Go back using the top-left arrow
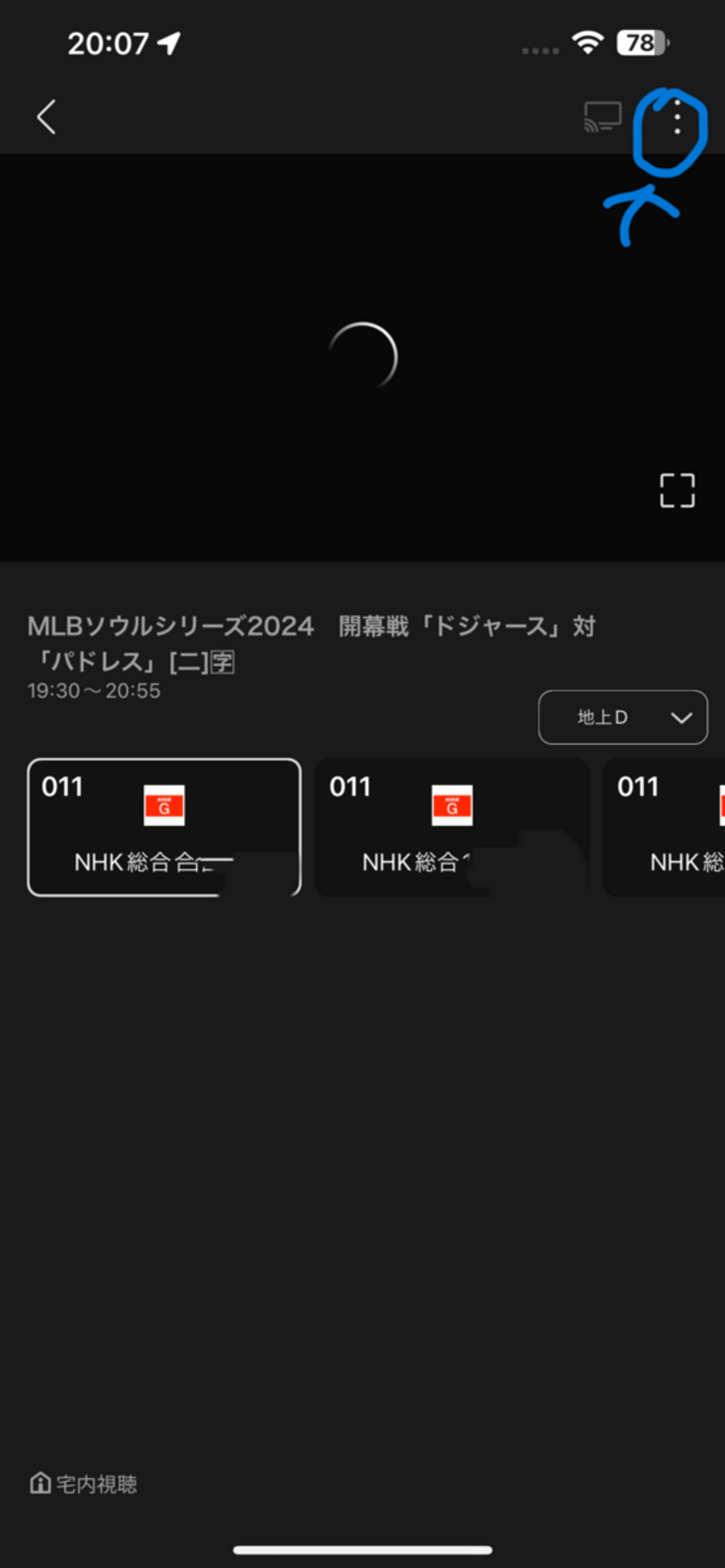This screenshot has height=1568, width=725. [x=47, y=117]
